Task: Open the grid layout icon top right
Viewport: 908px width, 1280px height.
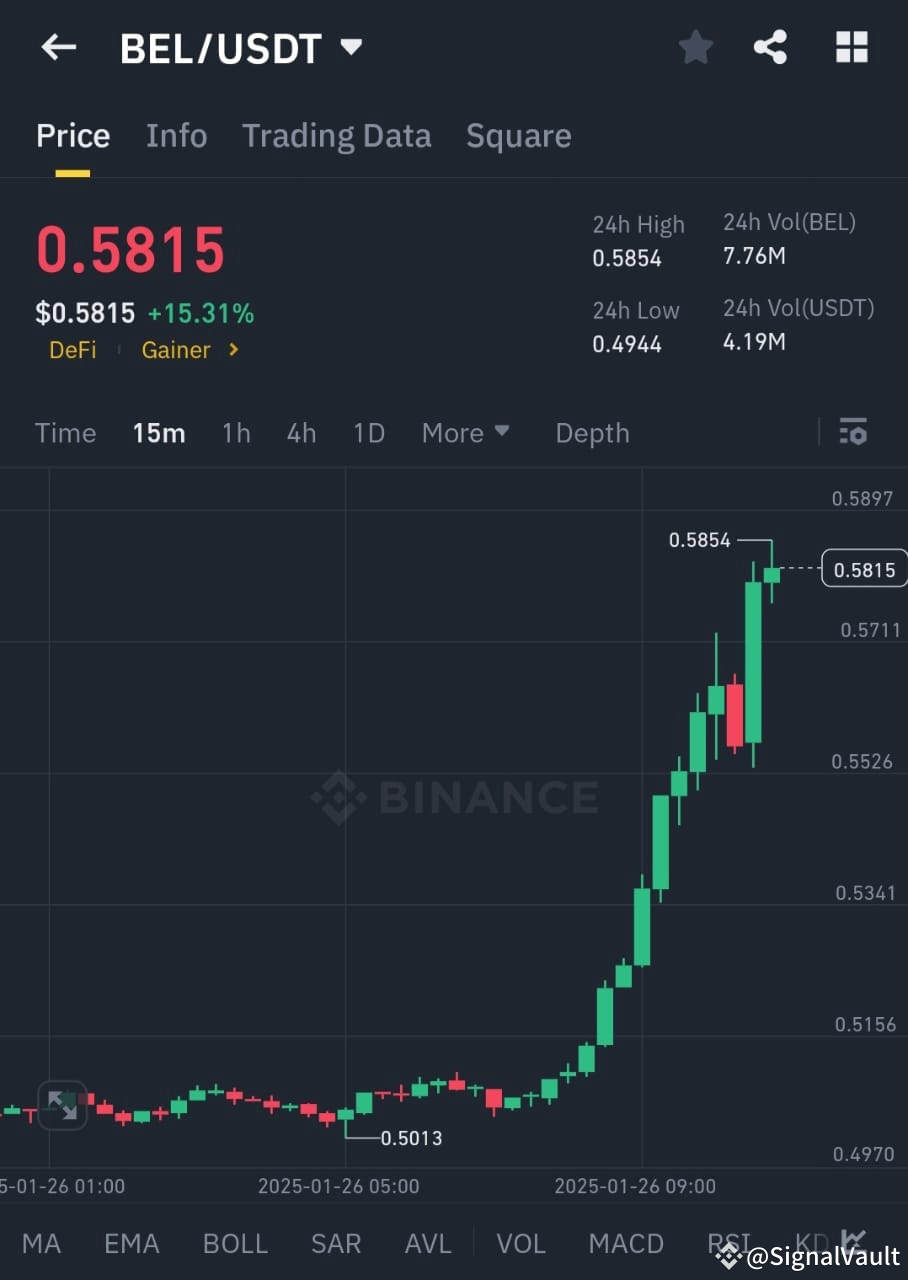Action: click(851, 47)
